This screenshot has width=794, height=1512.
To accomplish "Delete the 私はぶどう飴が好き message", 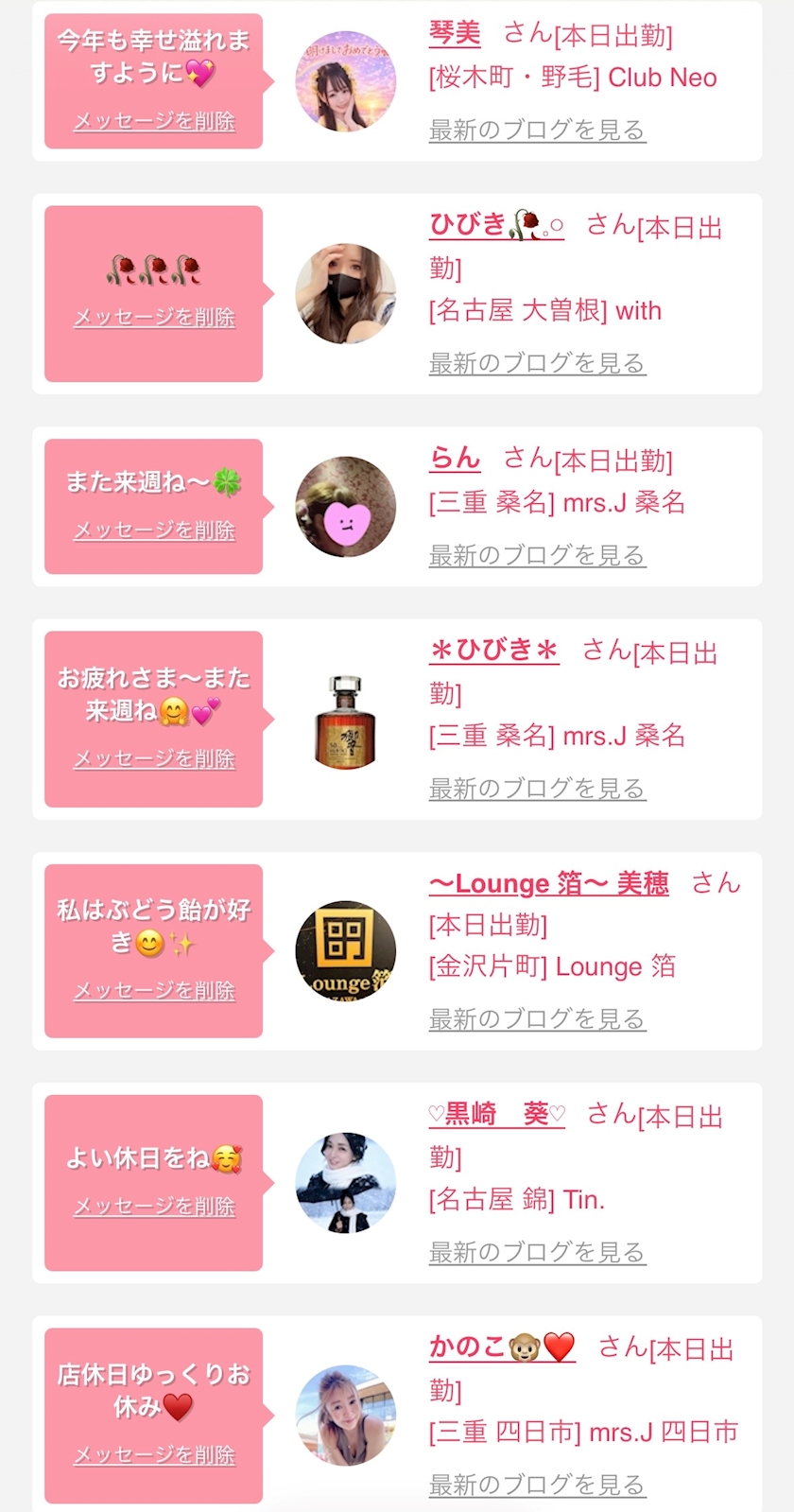I will point(154,990).
